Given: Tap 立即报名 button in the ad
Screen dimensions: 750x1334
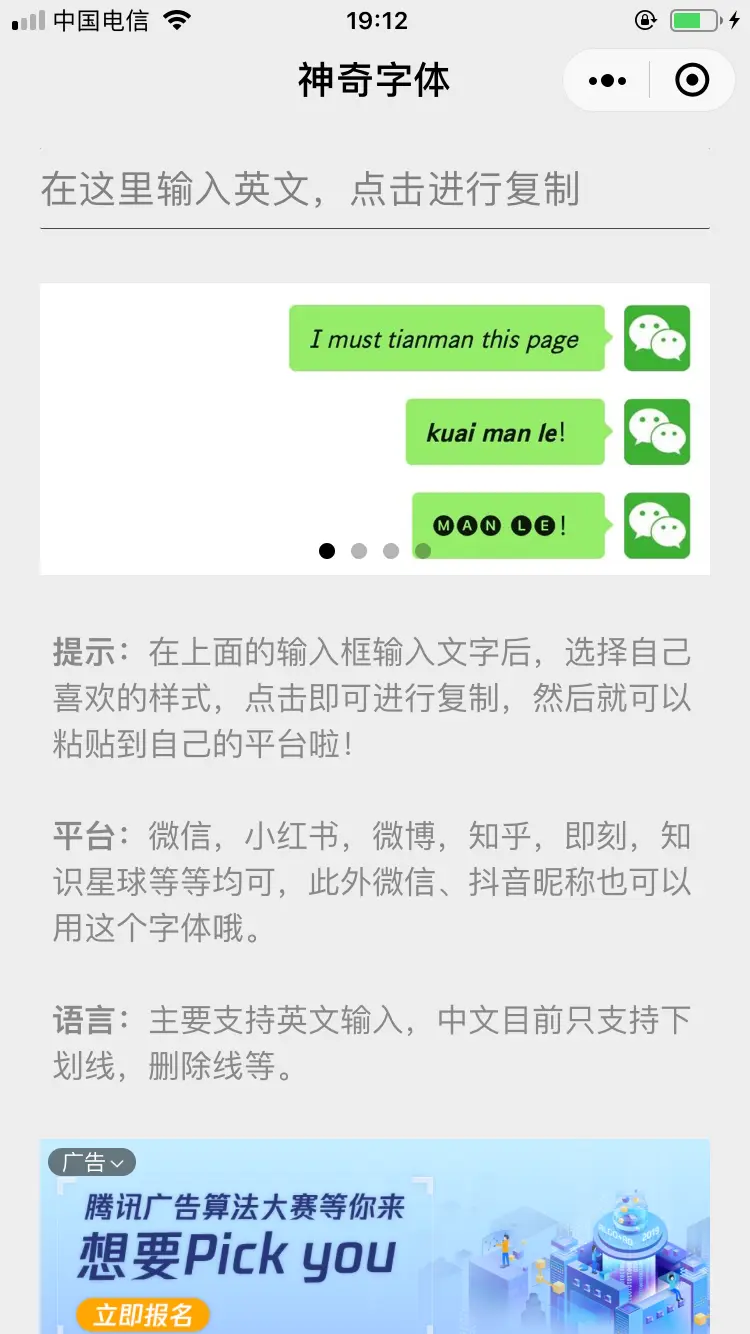Looking at the screenshot, I should pos(142,1314).
